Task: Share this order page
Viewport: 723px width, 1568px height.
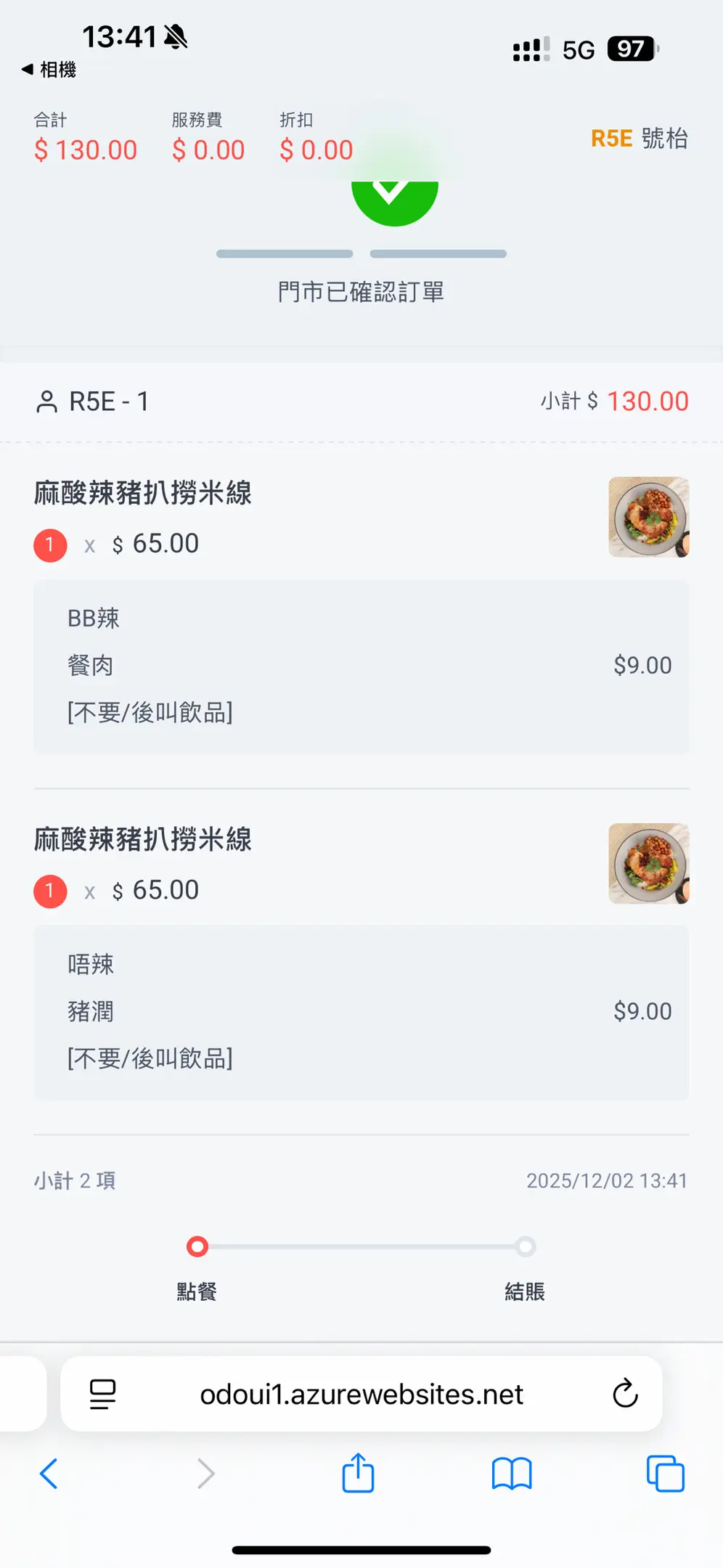Action: tap(358, 1474)
